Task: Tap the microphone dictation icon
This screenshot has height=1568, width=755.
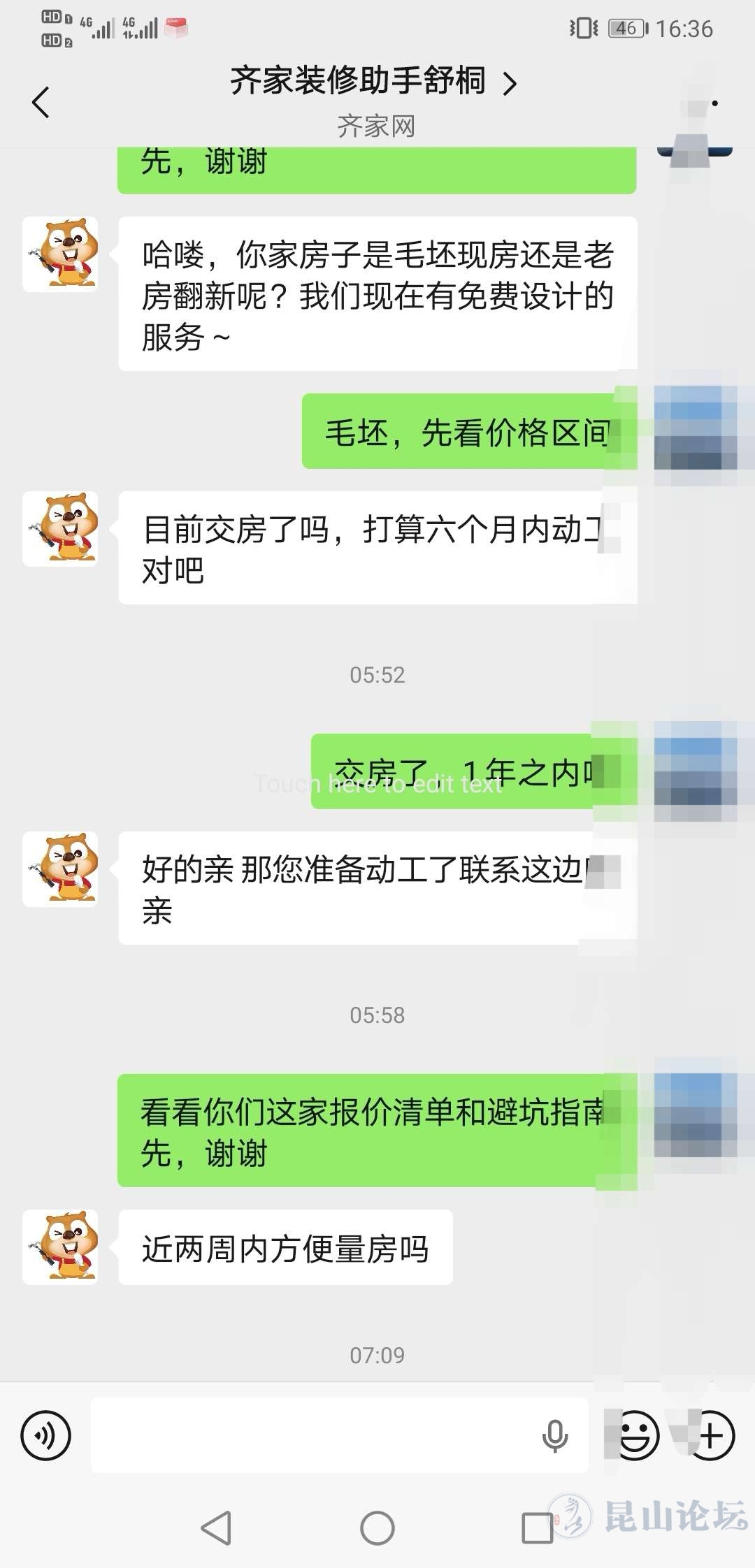Action: coord(555,1435)
